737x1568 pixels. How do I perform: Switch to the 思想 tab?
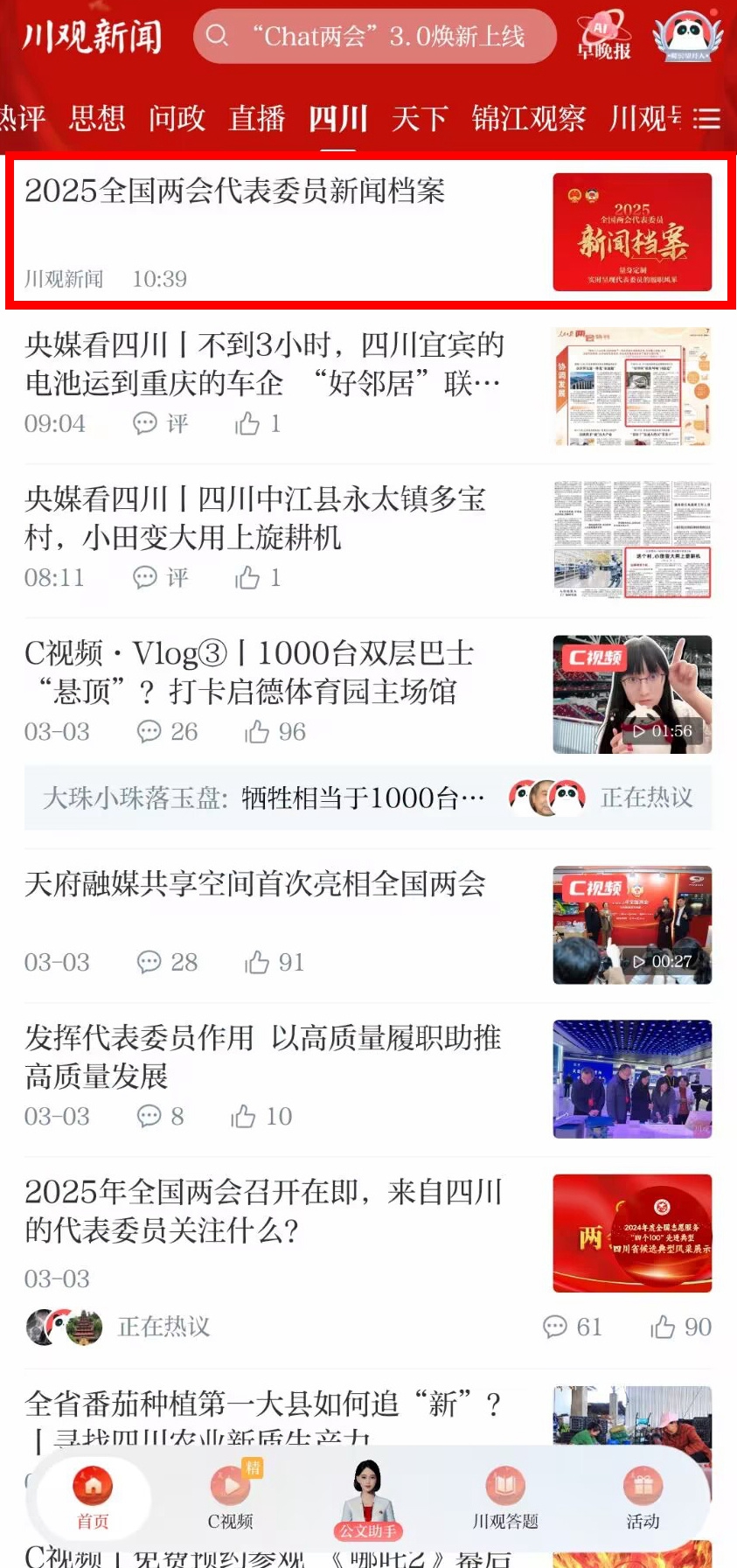point(97,118)
